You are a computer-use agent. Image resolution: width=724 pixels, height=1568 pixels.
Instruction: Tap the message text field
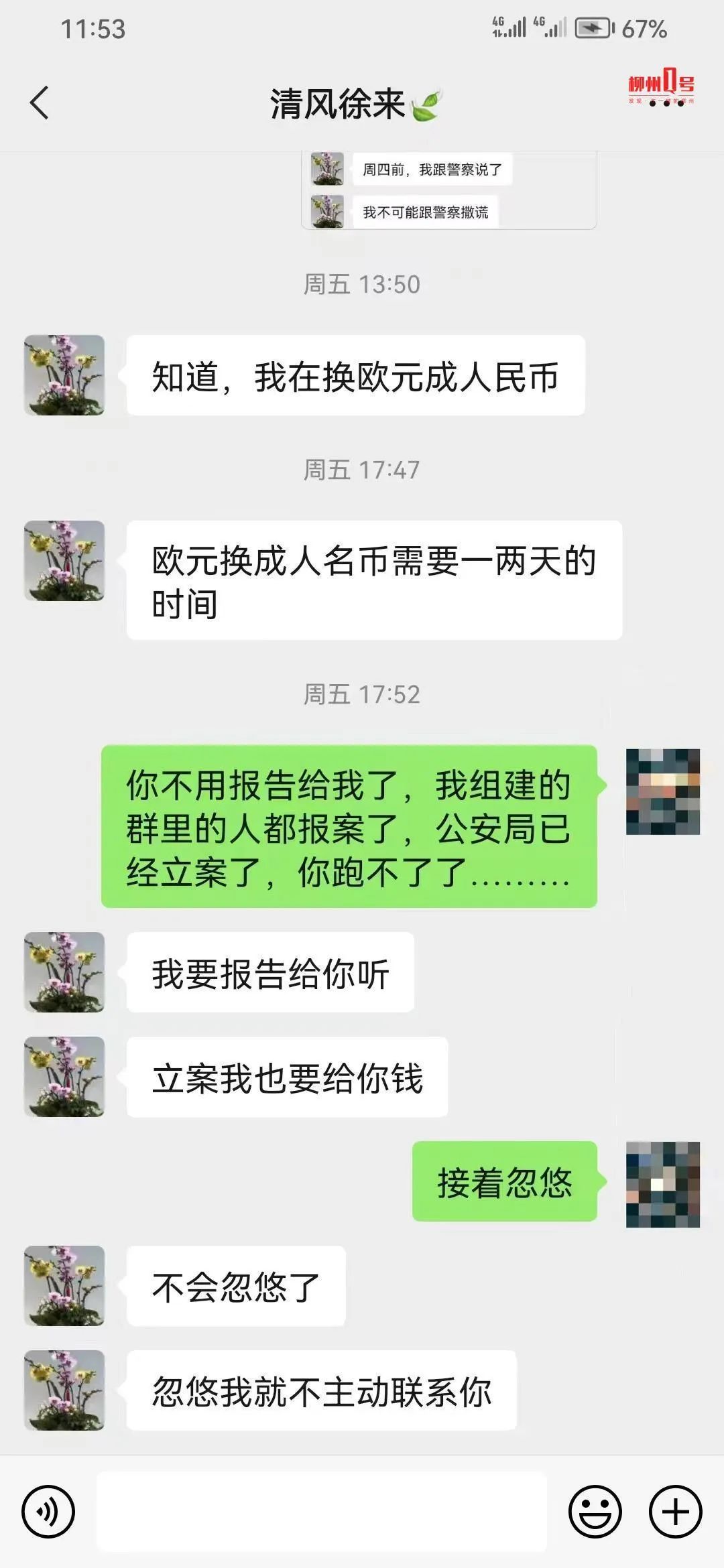pos(322,1512)
